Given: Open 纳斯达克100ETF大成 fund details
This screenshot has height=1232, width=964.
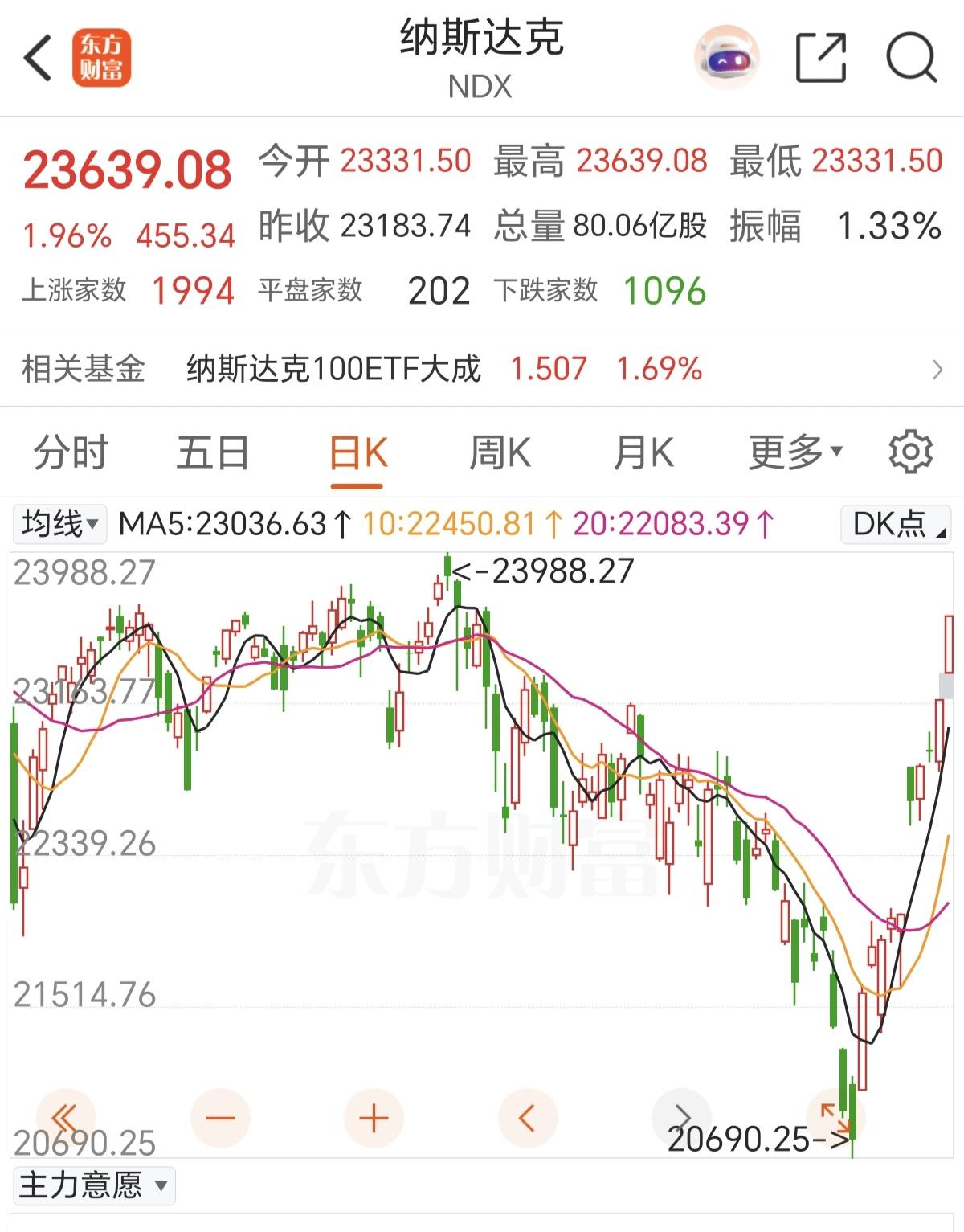Looking at the screenshot, I should tap(333, 369).
